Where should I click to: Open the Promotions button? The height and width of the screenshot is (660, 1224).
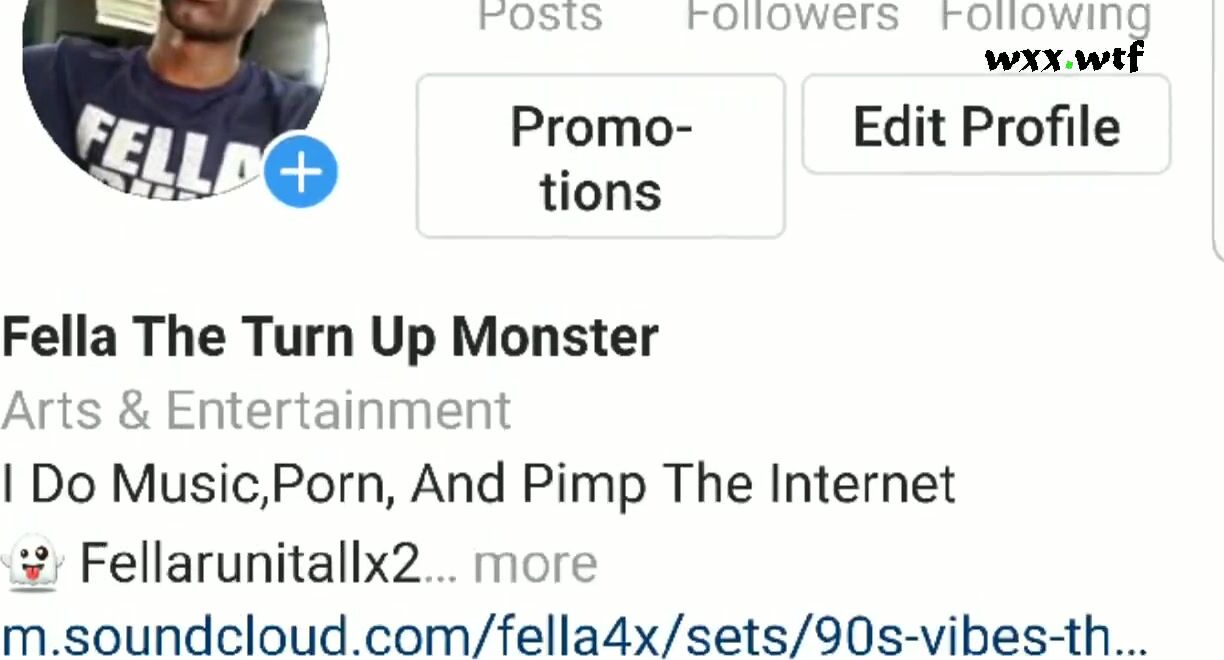click(x=600, y=157)
